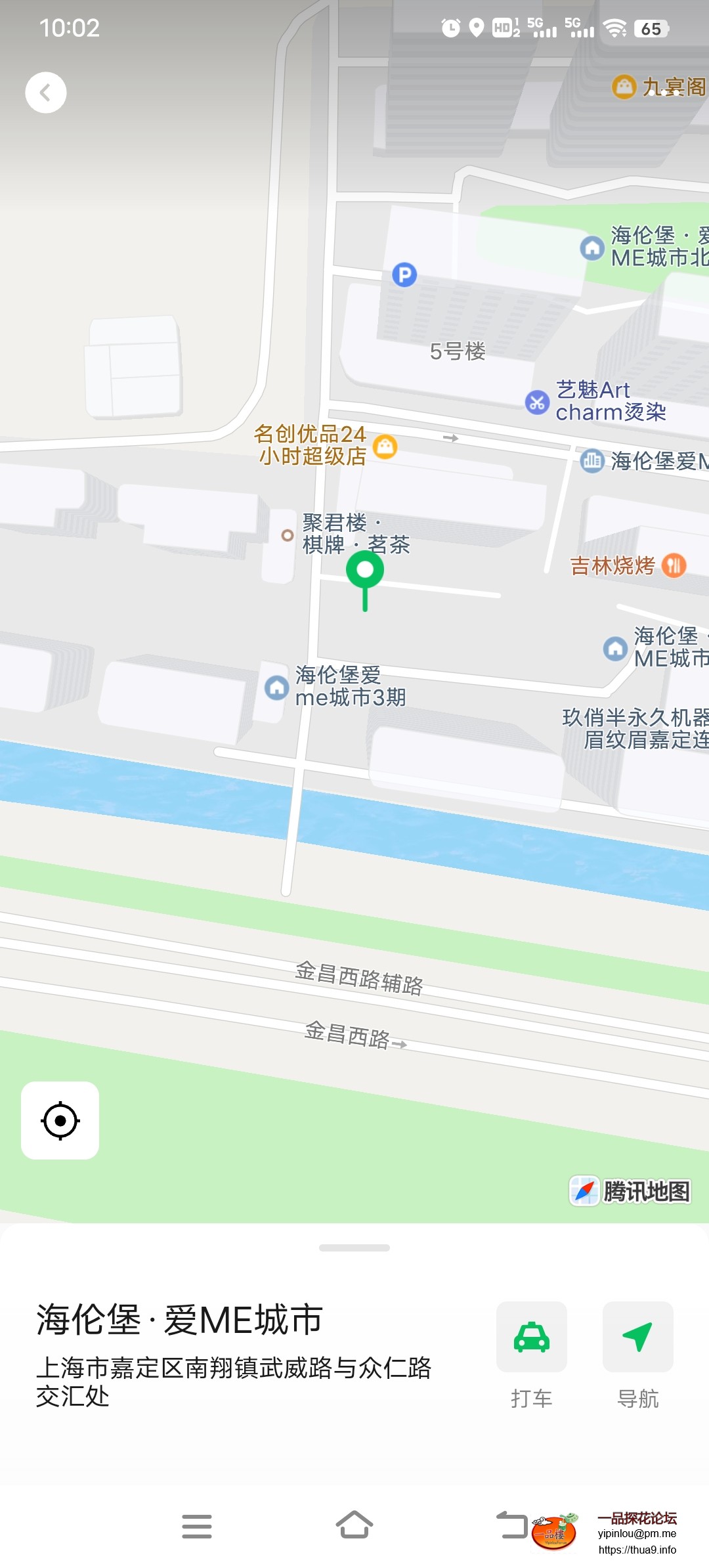Tap the green location pin on the map

tap(365, 571)
